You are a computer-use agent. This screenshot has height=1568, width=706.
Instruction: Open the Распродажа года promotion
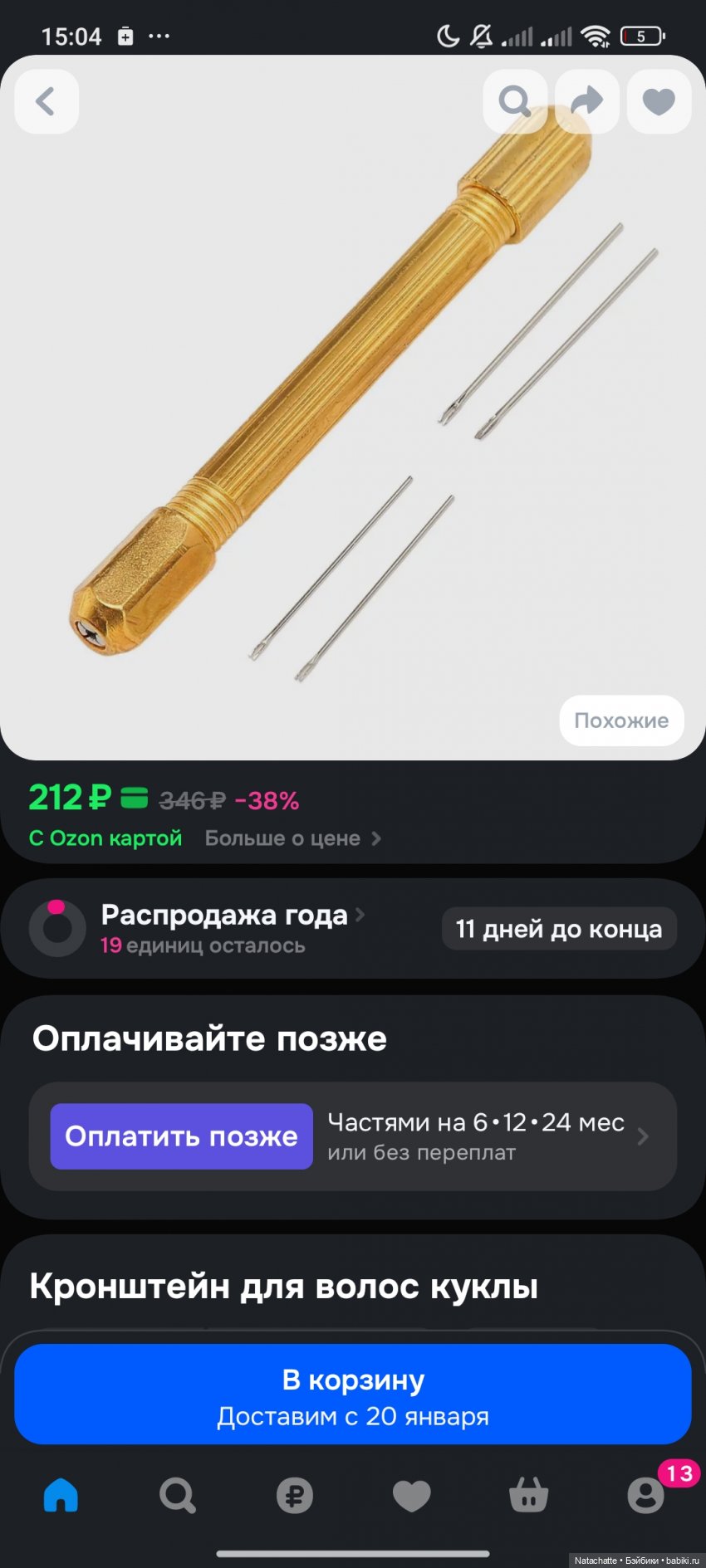[233, 915]
